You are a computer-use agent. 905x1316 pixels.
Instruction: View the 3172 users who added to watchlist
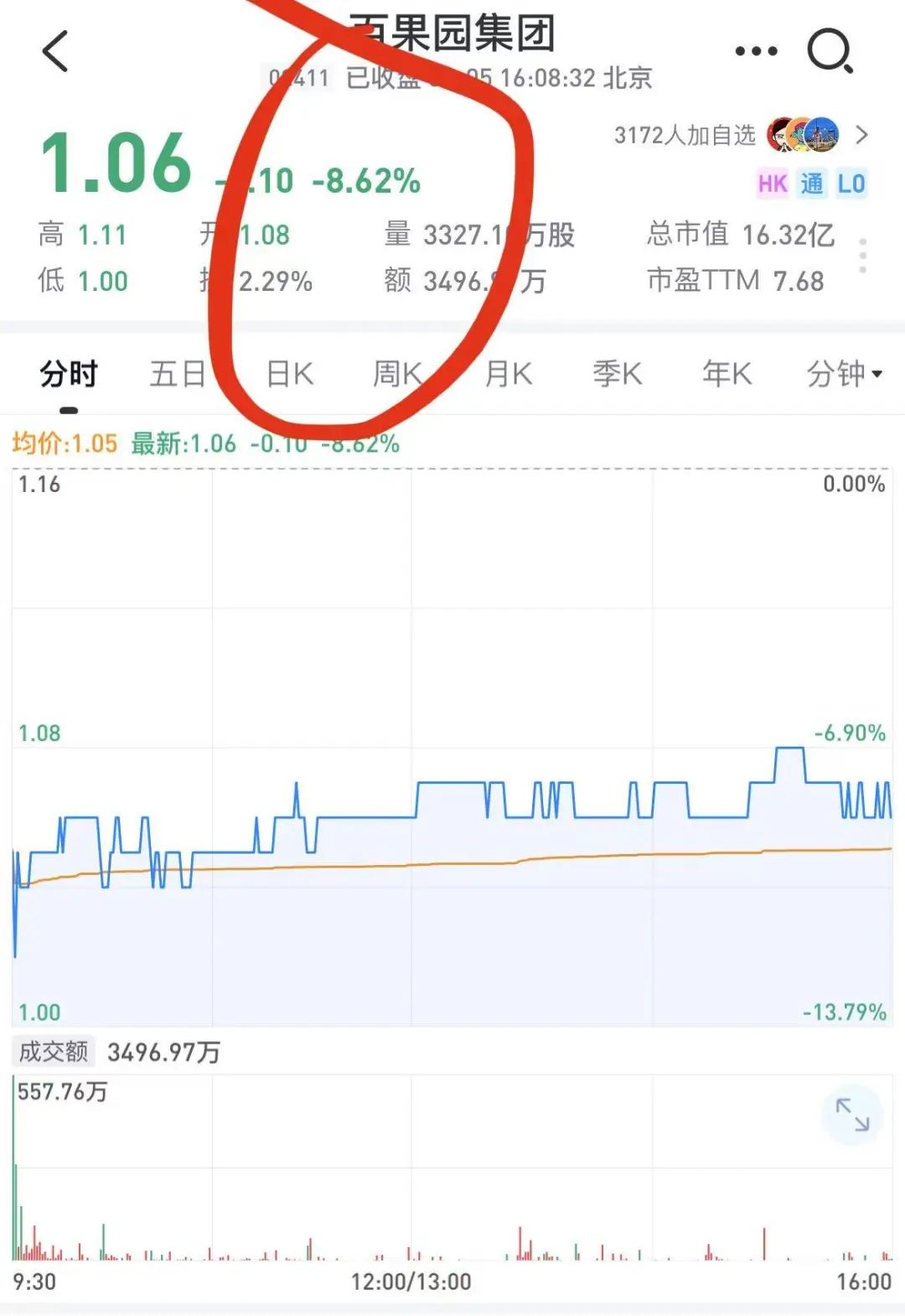tap(741, 135)
